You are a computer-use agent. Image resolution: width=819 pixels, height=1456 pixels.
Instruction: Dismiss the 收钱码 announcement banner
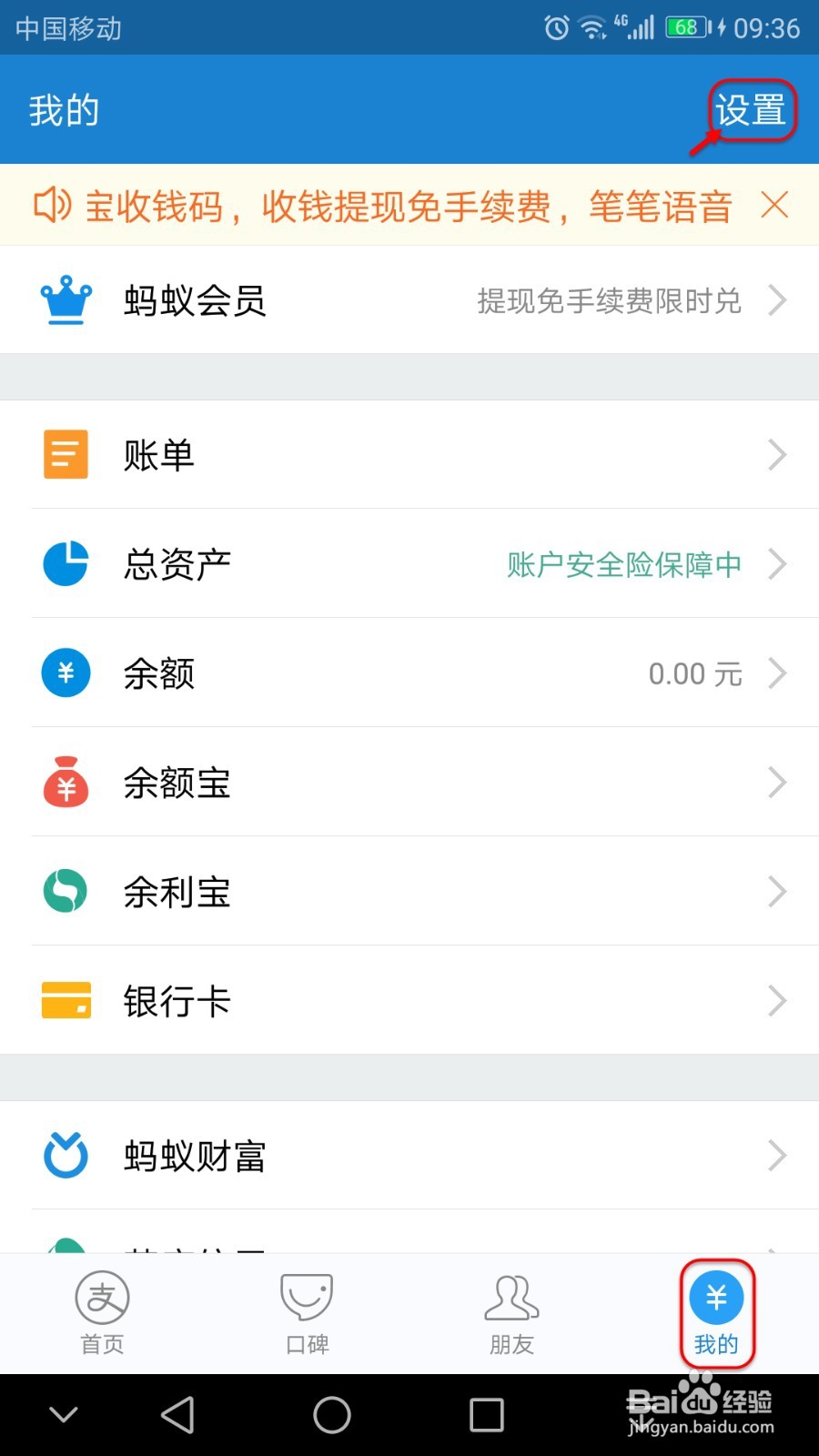pyautogui.click(x=774, y=206)
